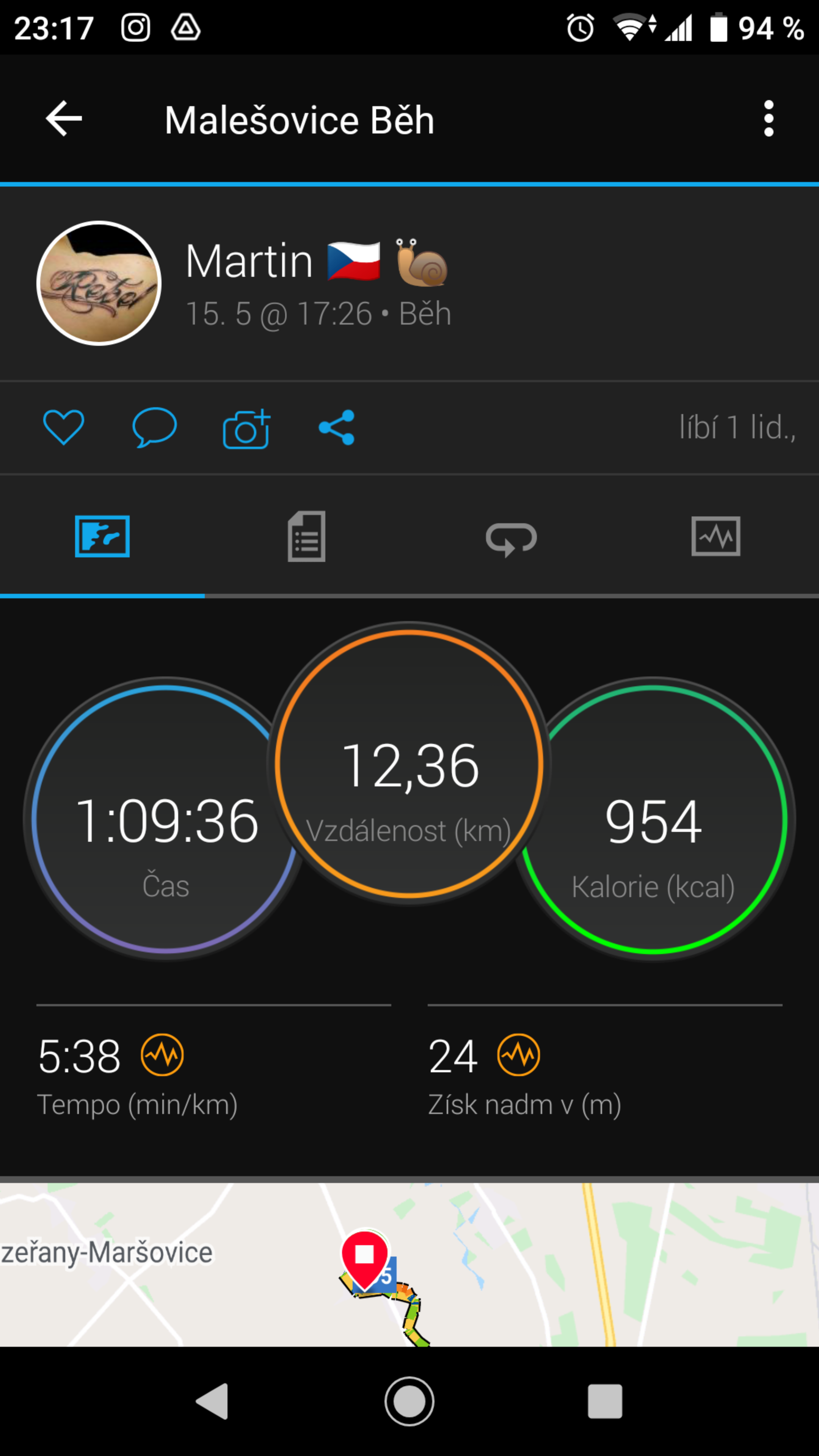Open the three-dot overflow menu

768,119
